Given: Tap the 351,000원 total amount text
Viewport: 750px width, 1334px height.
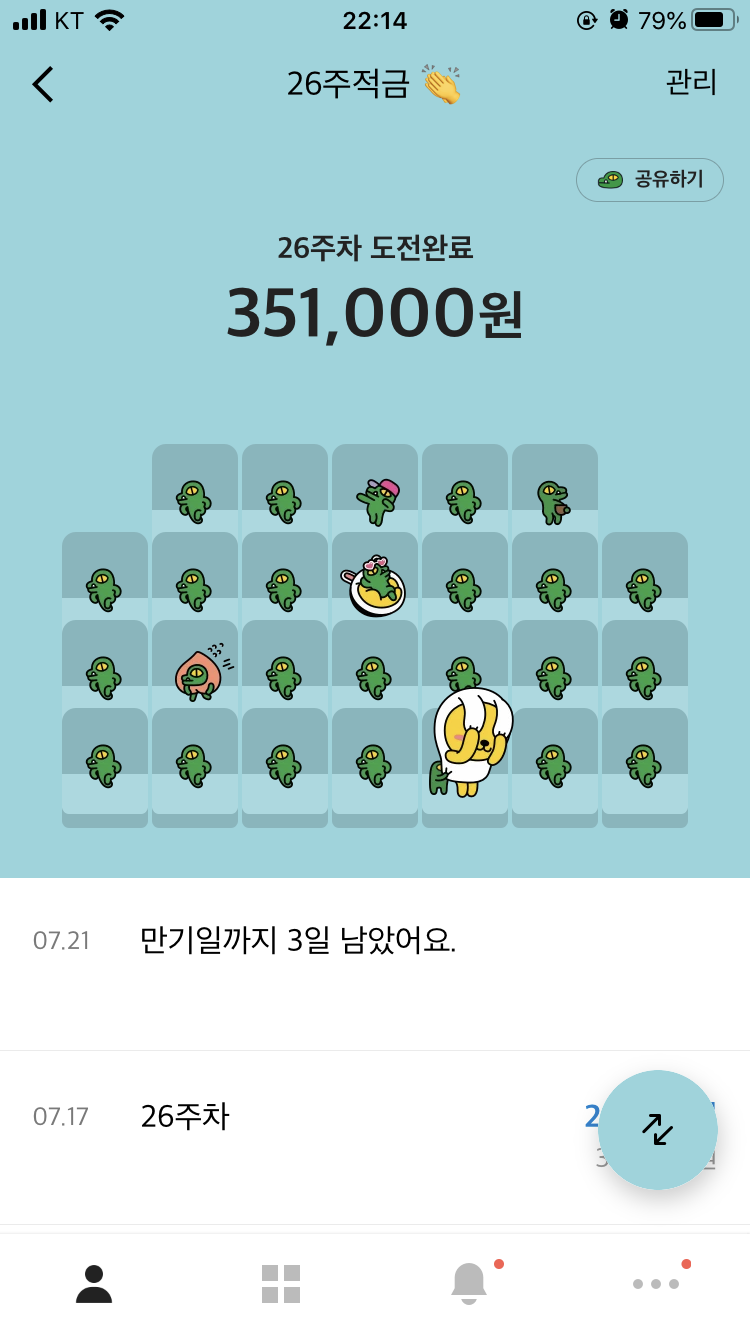Looking at the screenshot, I should tap(375, 313).
